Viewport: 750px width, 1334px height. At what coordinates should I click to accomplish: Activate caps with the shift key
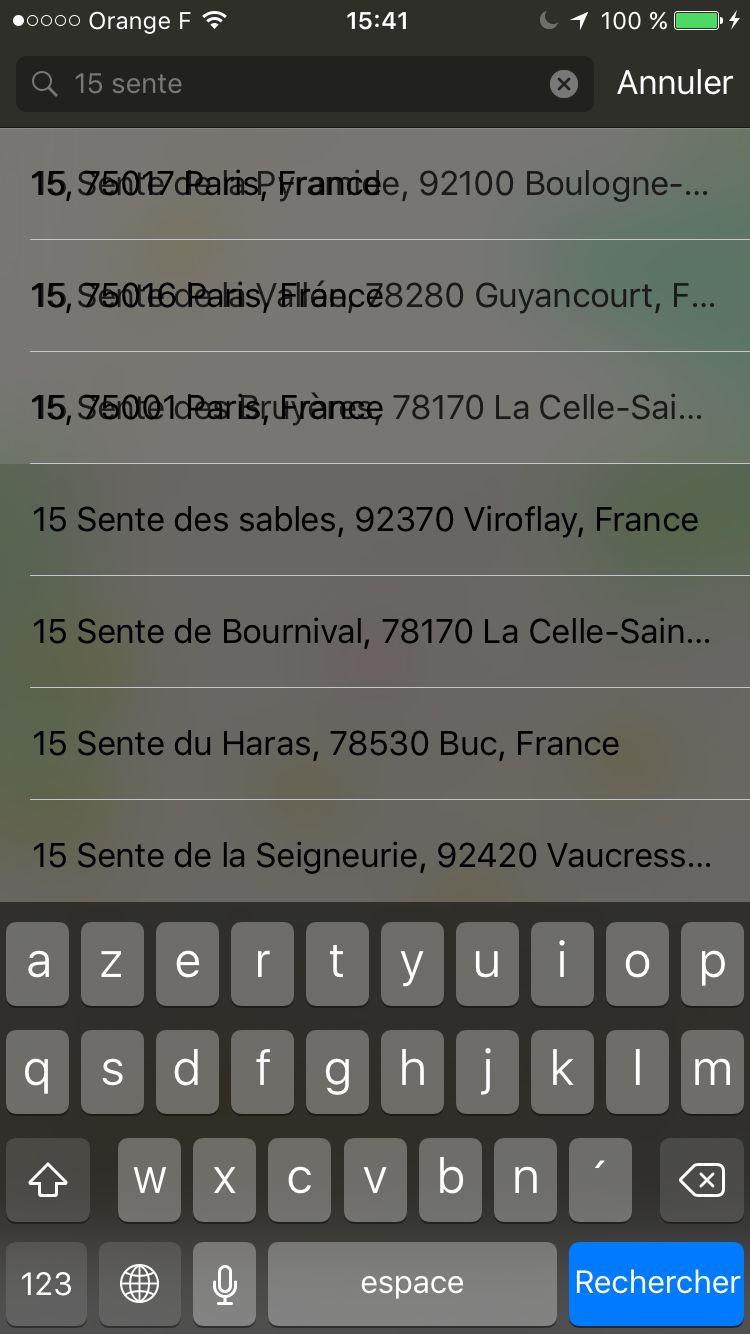pyautogui.click(x=47, y=1180)
